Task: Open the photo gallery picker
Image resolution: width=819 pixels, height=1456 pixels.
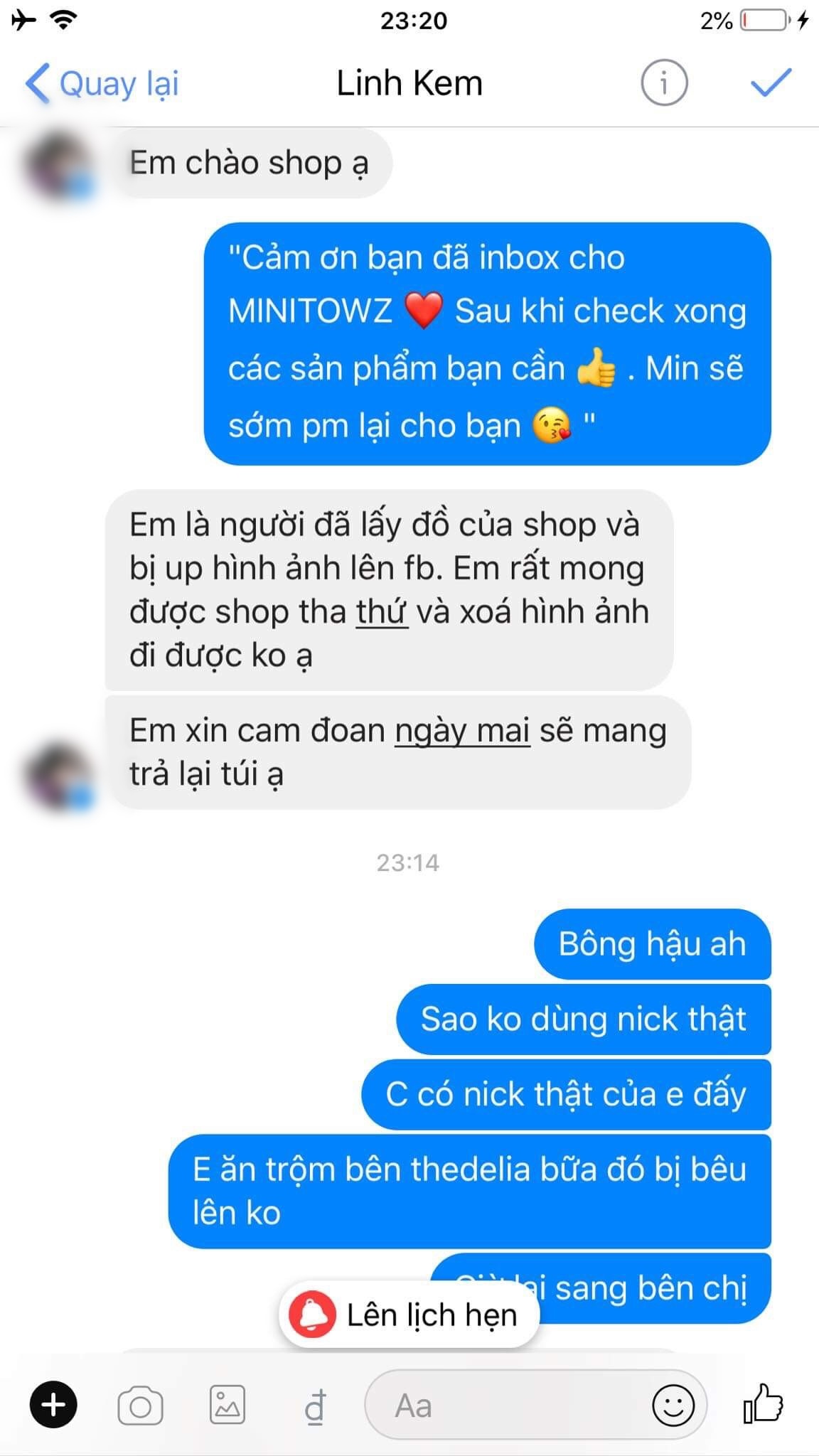Action: [x=227, y=1405]
